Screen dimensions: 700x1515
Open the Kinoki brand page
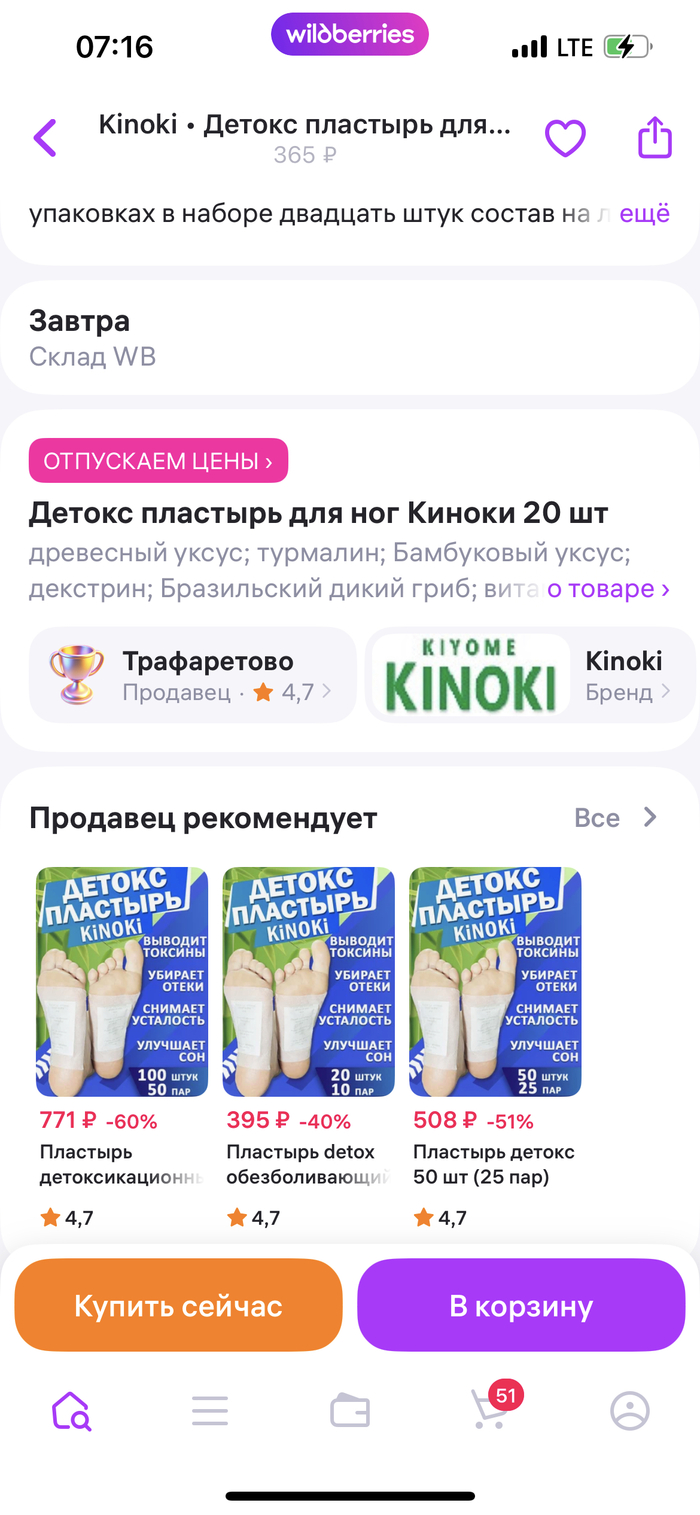point(530,675)
